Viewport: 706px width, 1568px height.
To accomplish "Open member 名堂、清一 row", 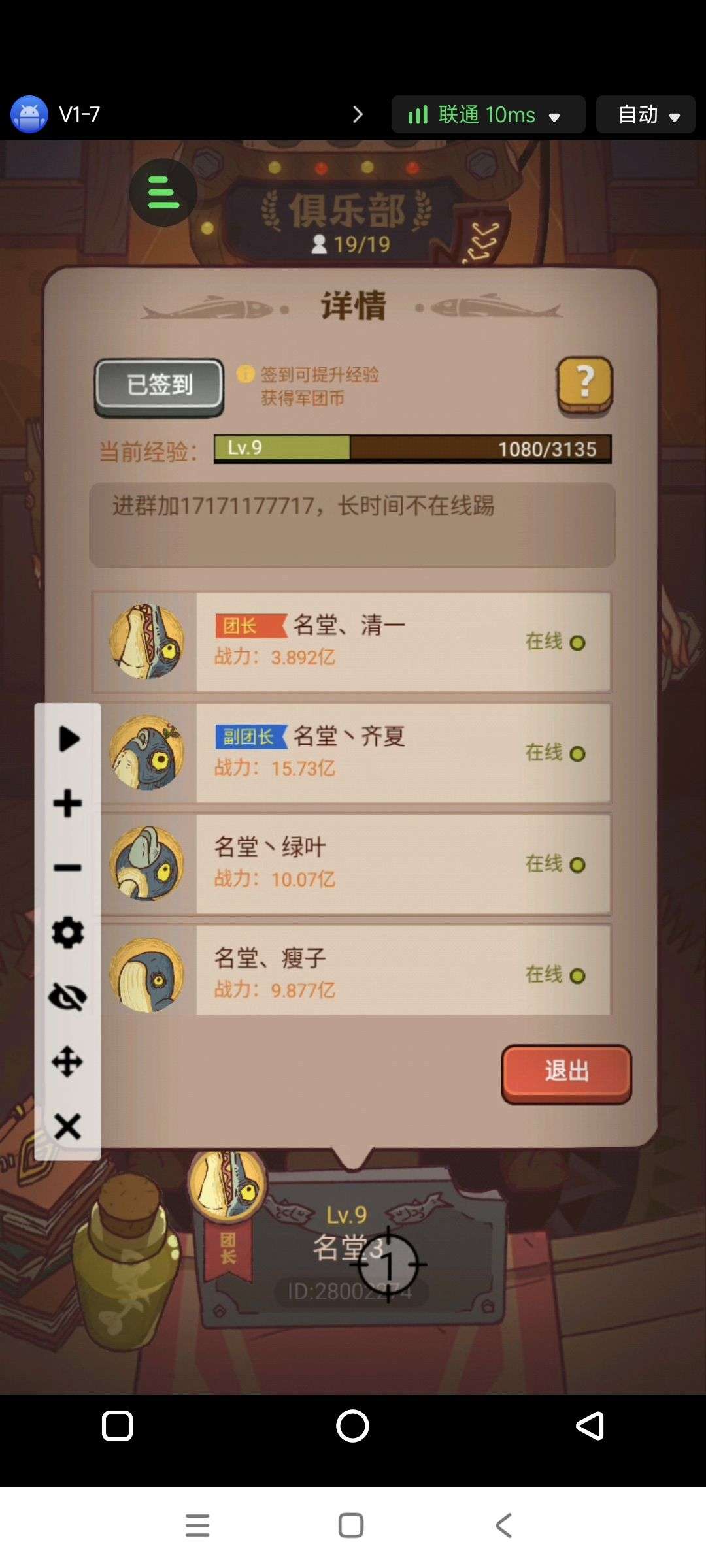I will (x=402, y=642).
